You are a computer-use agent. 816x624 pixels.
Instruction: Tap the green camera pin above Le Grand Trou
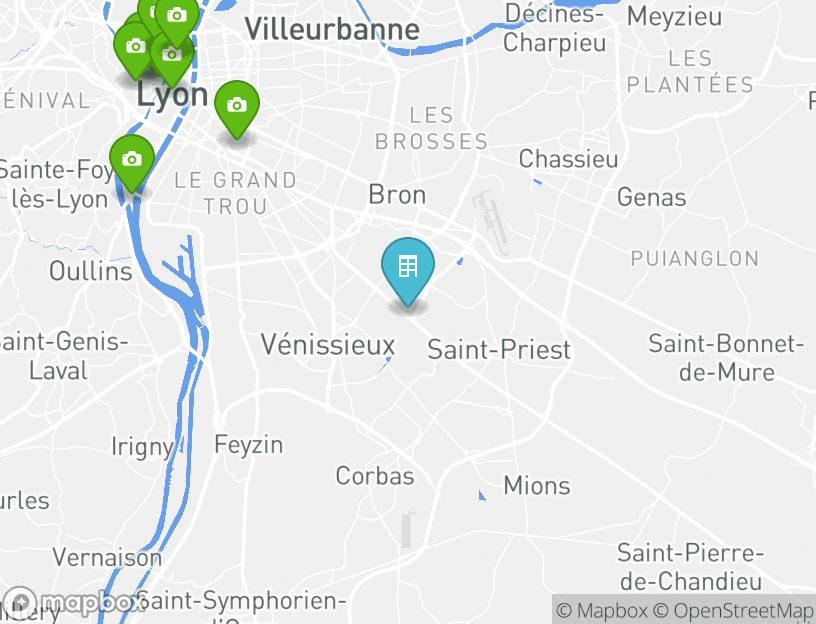(237, 106)
